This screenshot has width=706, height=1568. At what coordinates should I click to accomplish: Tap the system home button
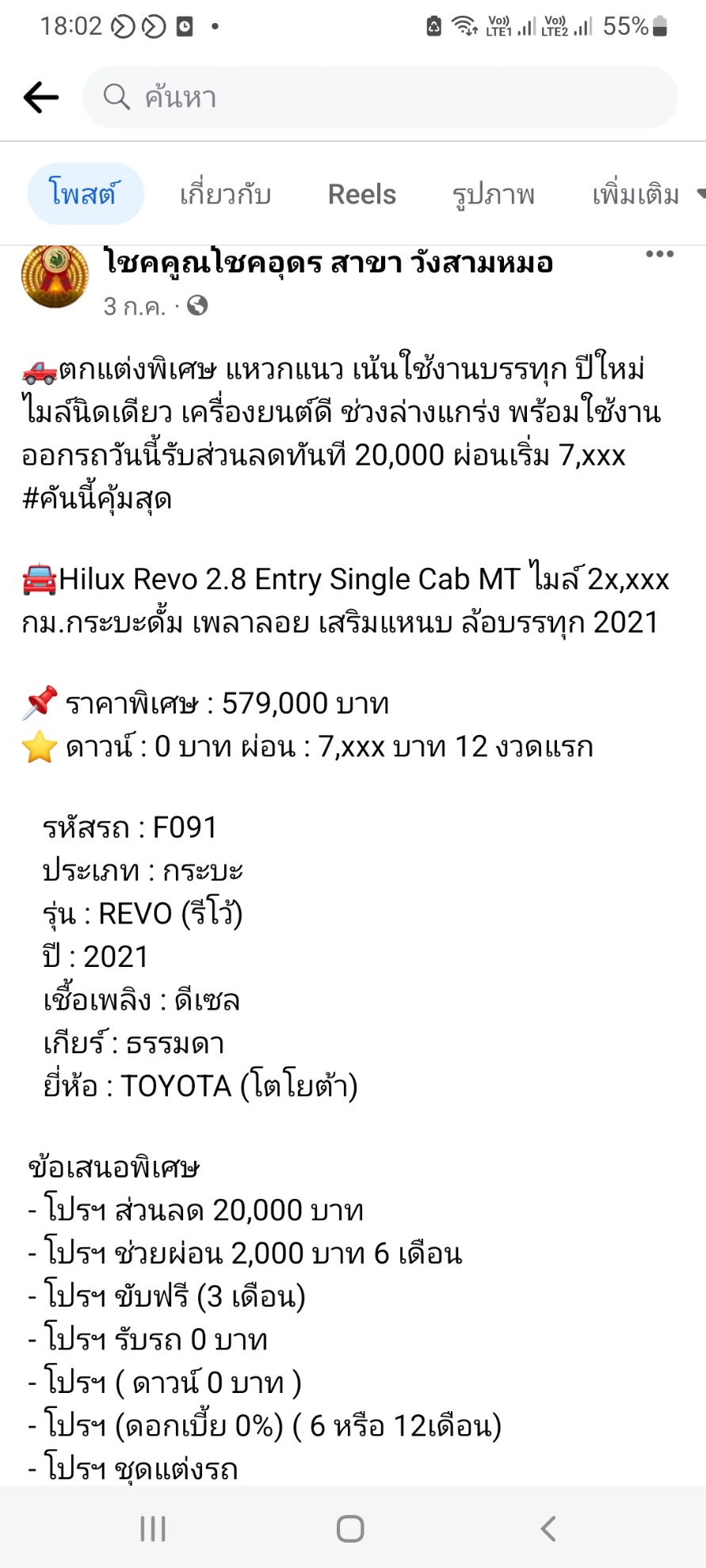click(350, 1528)
